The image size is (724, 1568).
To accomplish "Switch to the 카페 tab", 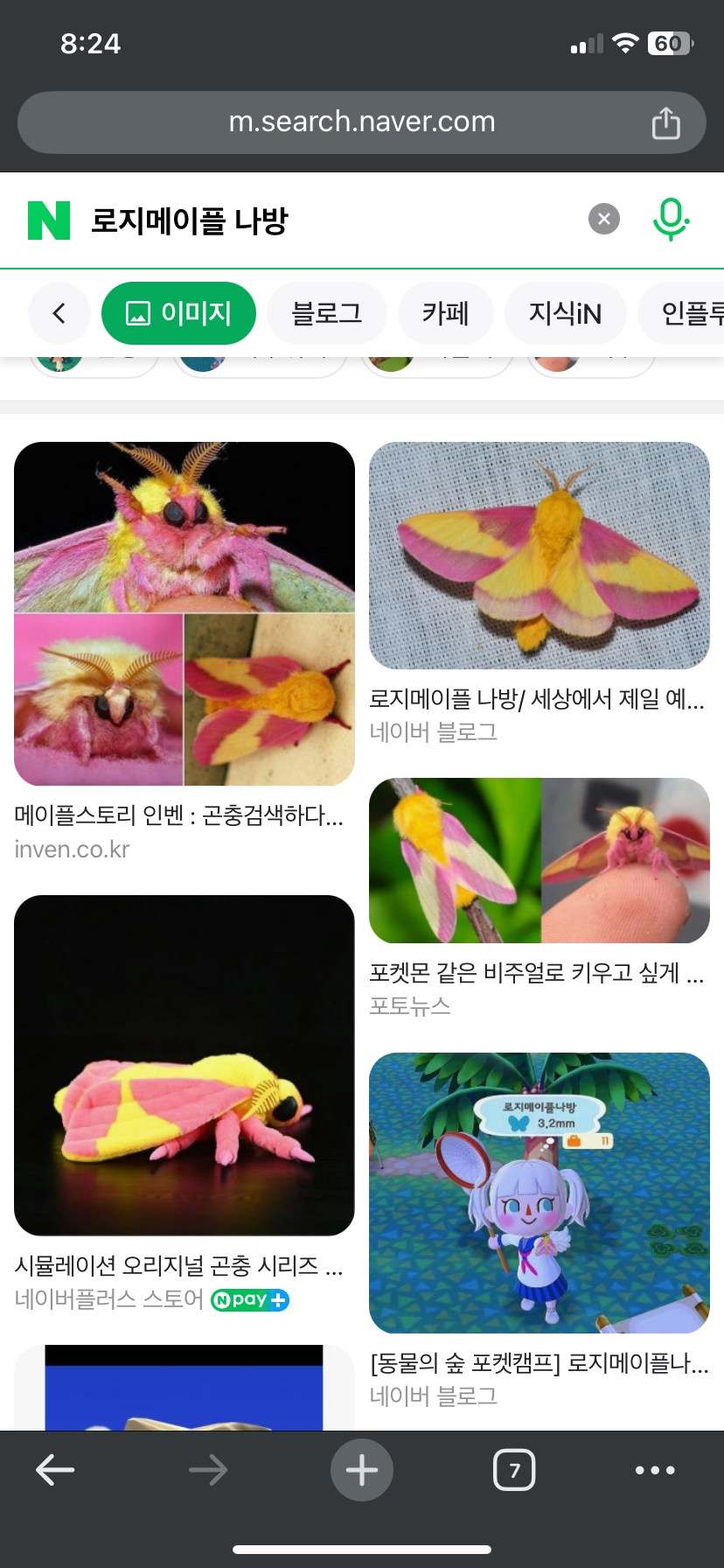I will [x=446, y=313].
